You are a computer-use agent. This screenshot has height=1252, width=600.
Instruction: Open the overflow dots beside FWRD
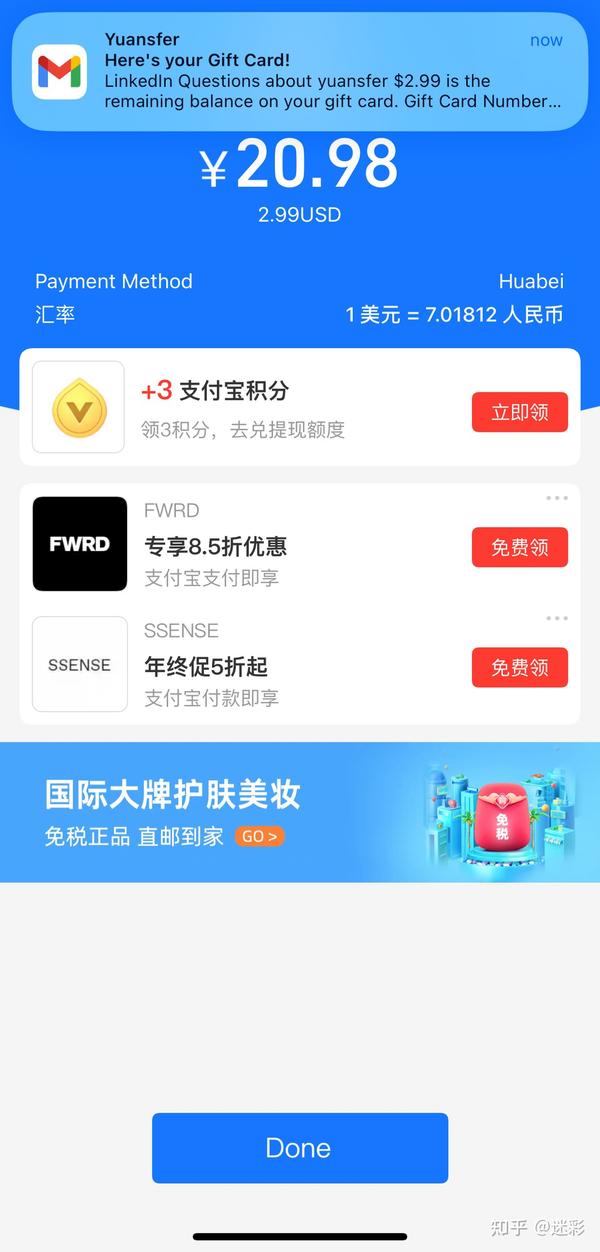557,498
